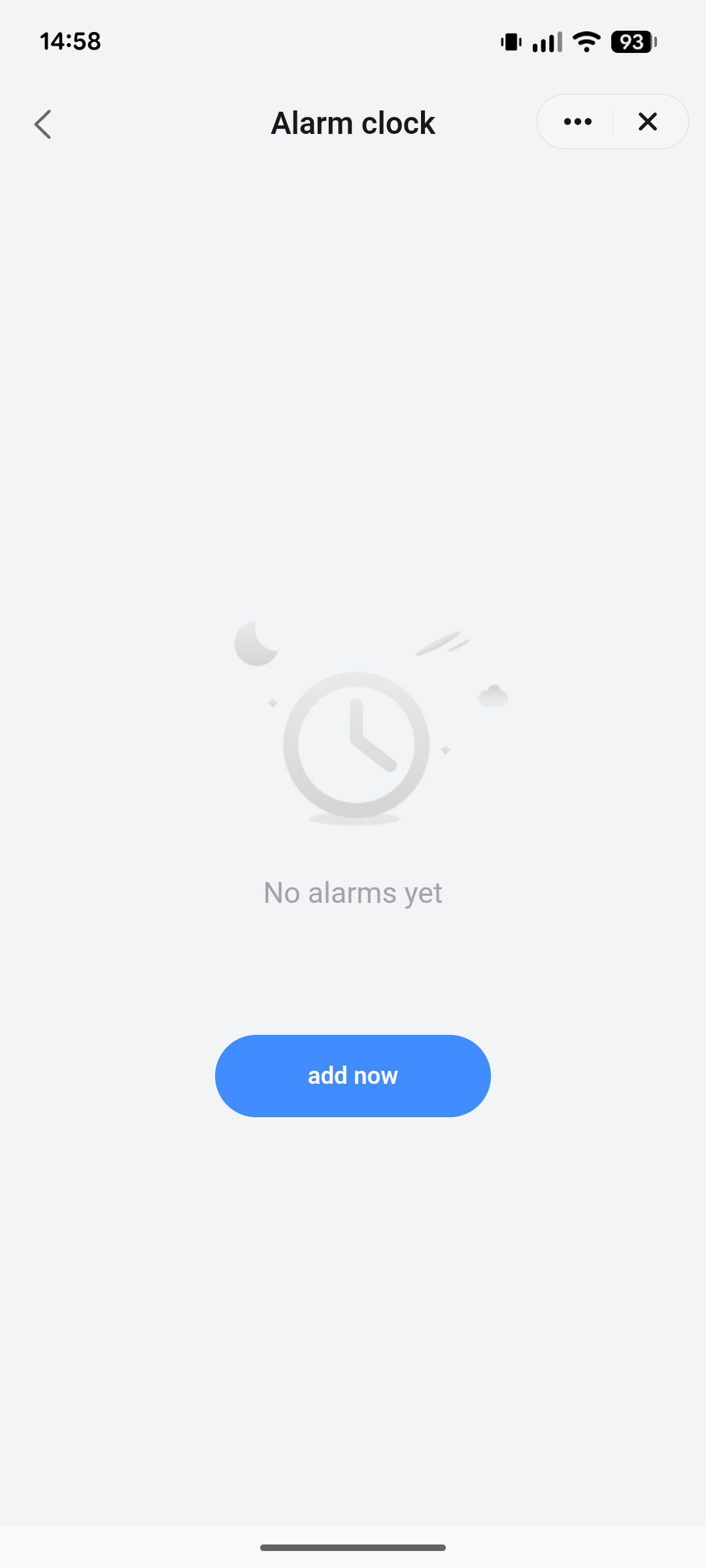Open the three-dot more options menu
The width and height of the screenshot is (706, 1568).
pyautogui.click(x=578, y=122)
